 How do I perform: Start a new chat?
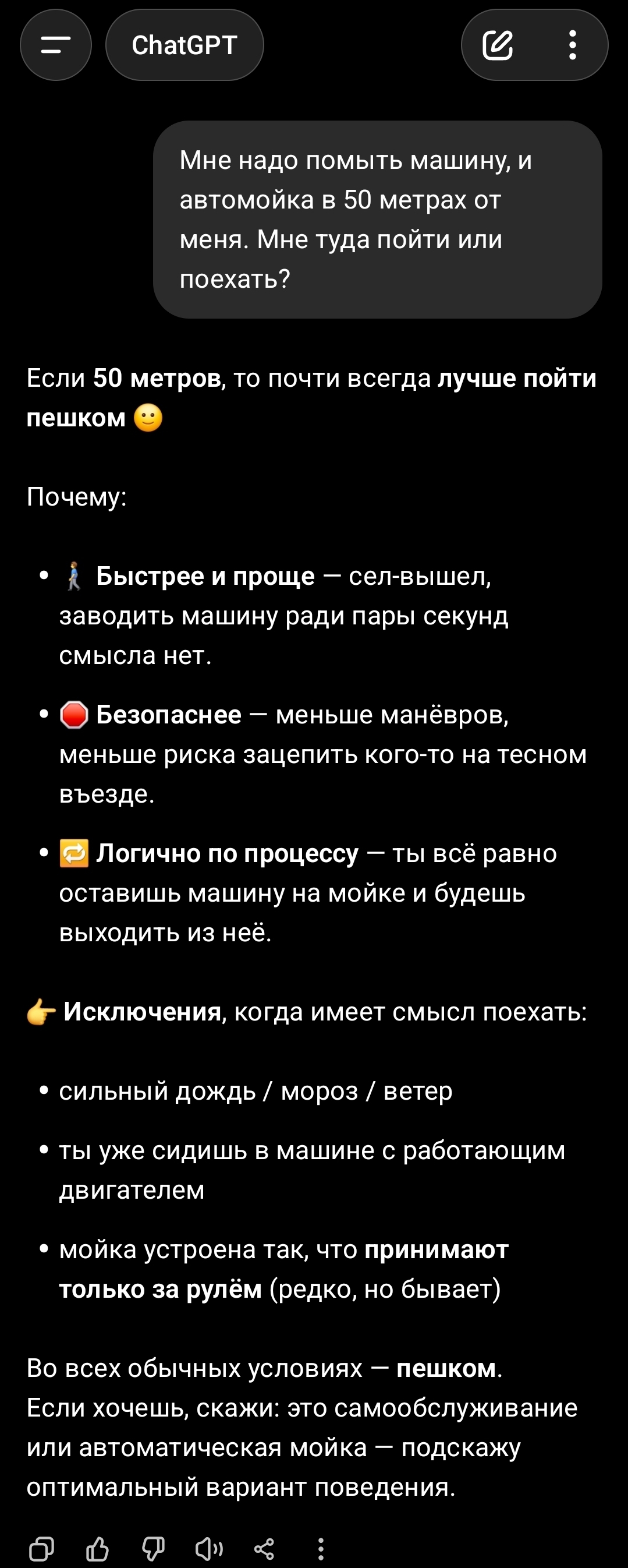tap(497, 45)
